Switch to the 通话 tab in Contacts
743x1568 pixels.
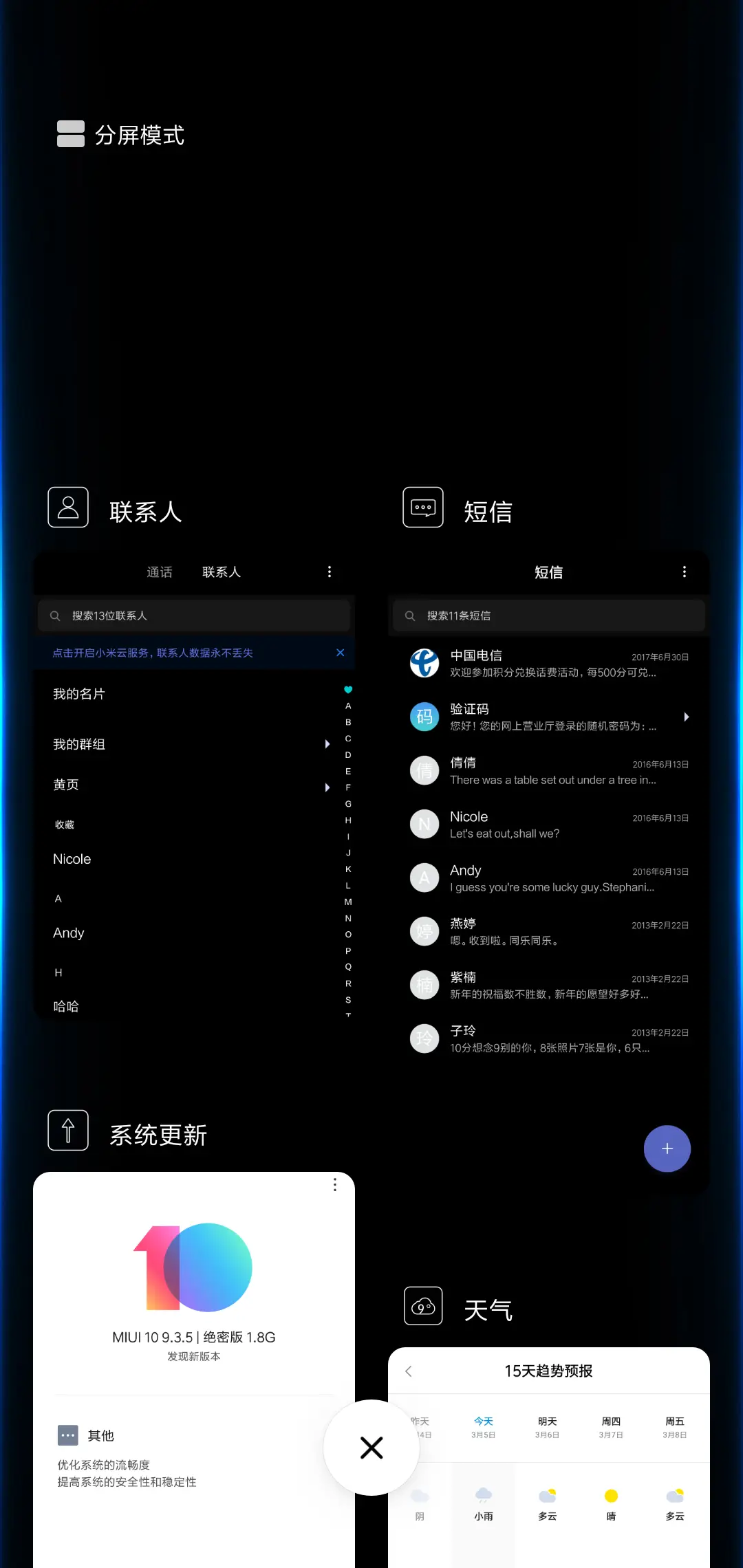160,571
